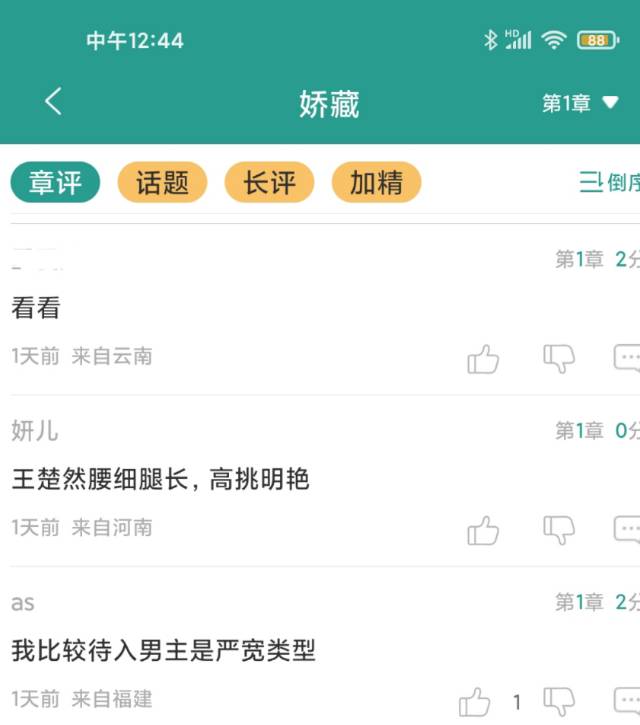The image size is (640, 725).
Task: Switch to the 章评 tab
Action: click(55, 183)
